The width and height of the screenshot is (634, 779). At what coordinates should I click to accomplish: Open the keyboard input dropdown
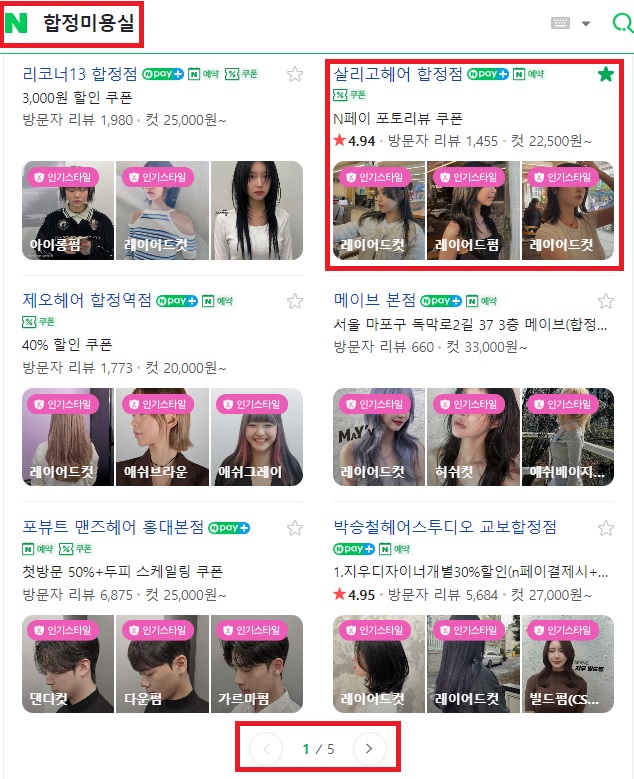(x=571, y=24)
